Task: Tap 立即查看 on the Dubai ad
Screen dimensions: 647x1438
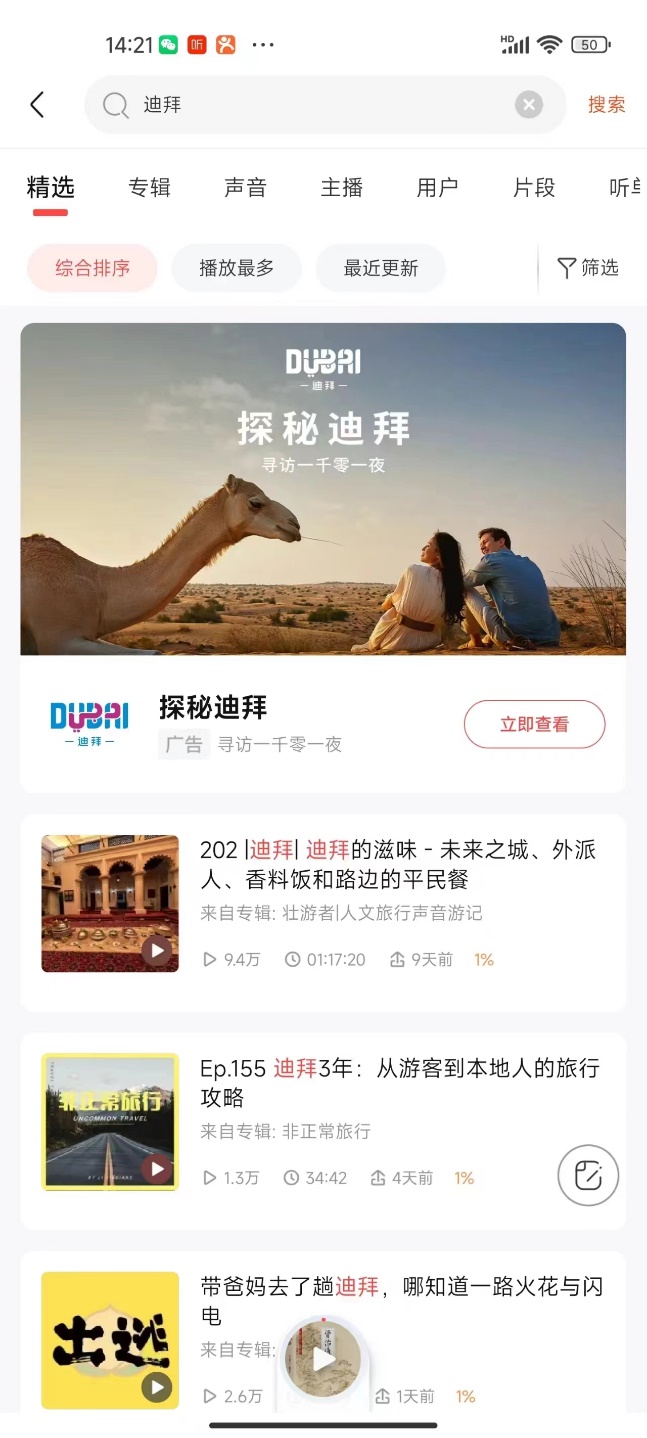Action: point(534,724)
